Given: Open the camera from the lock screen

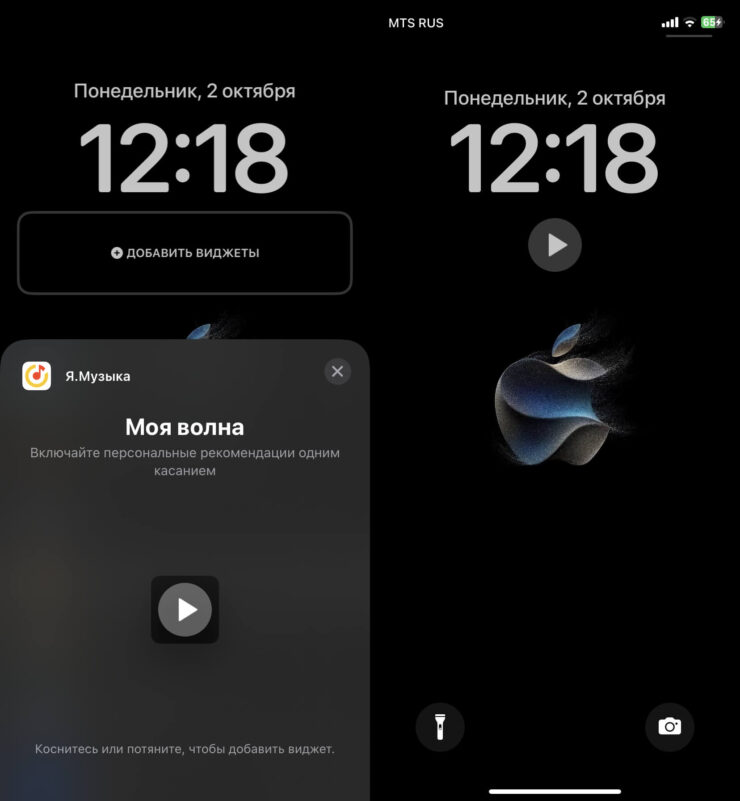Looking at the screenshot, I should tap(669, 726).
